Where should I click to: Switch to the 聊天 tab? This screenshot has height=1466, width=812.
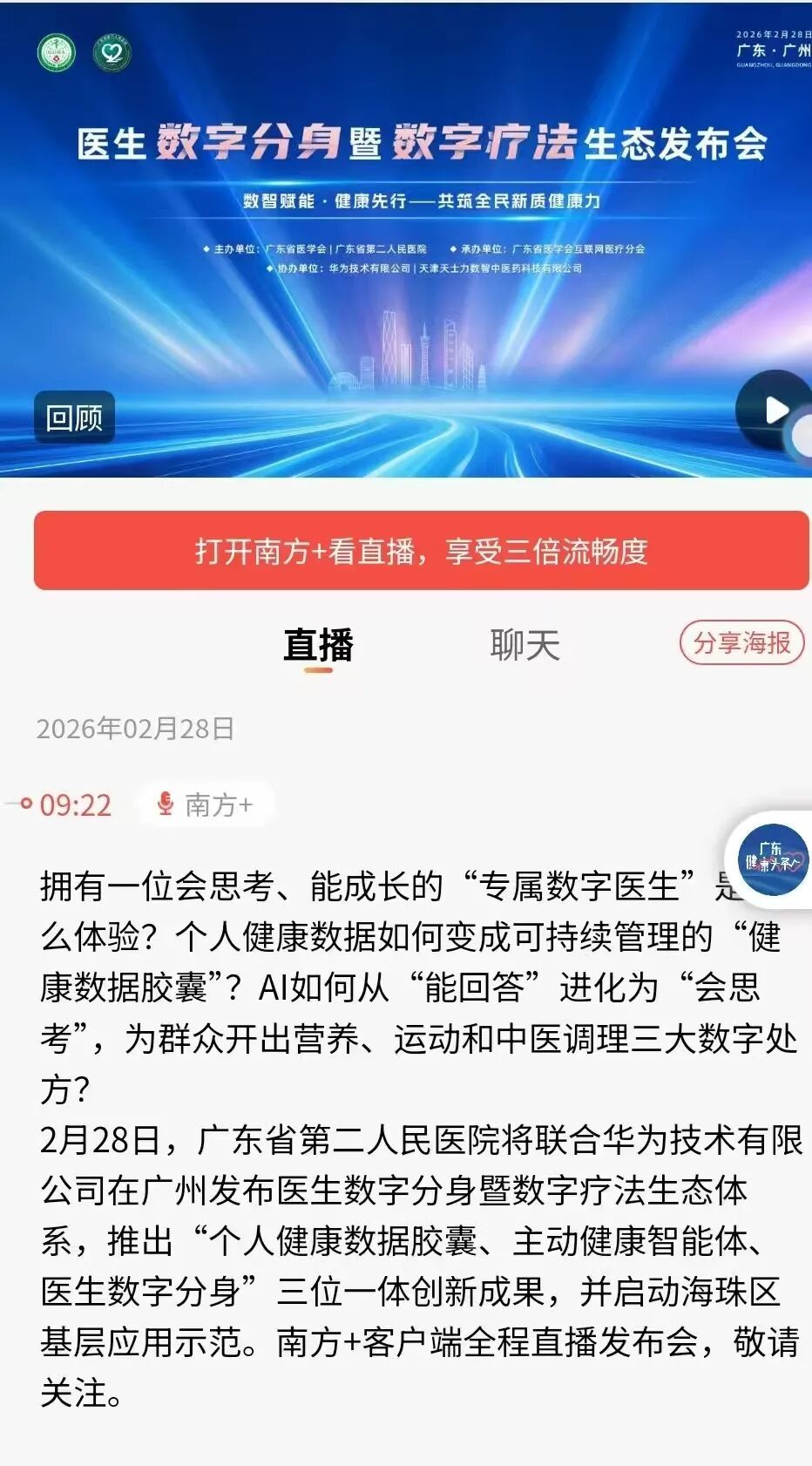click(524, 646)
